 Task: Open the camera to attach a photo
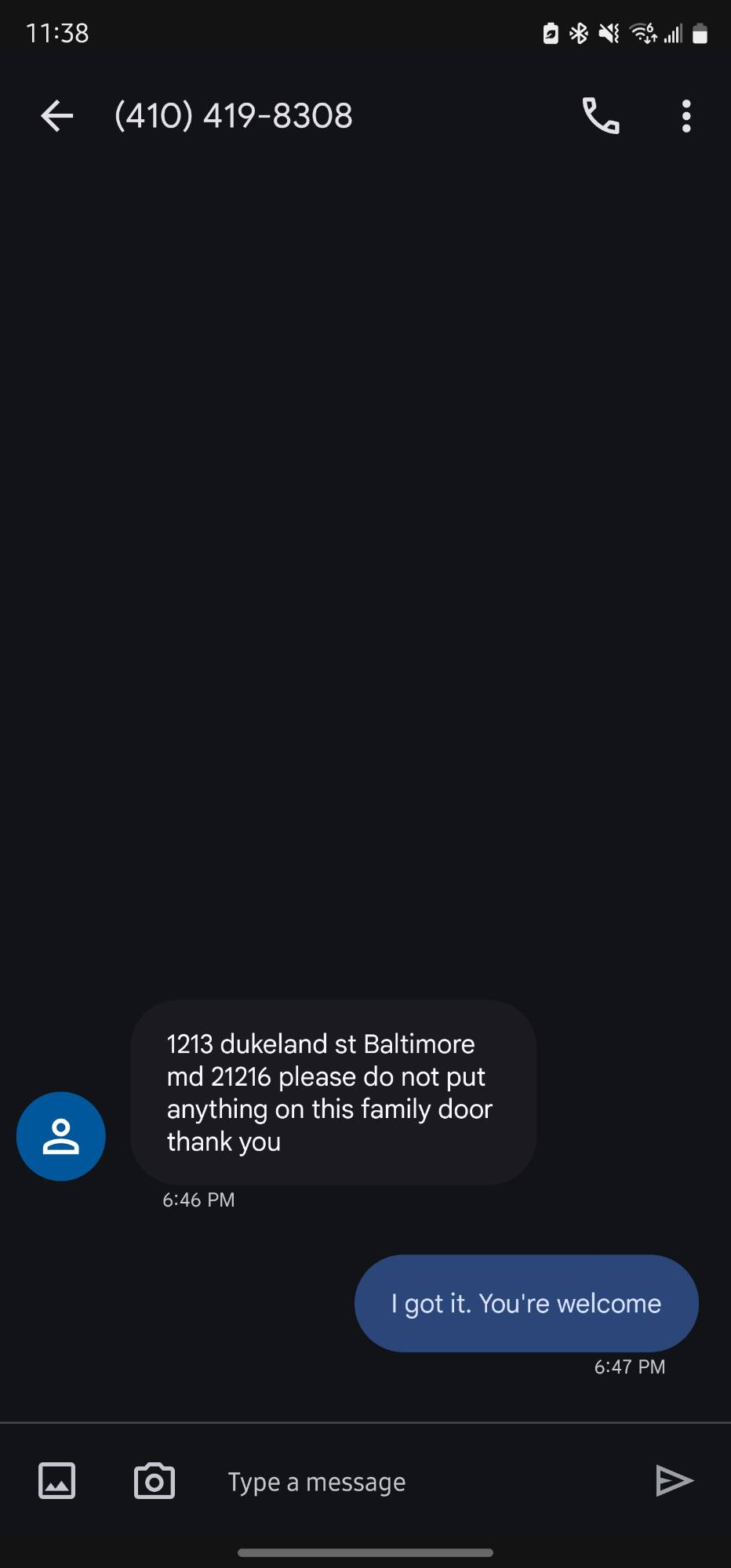155,1481
